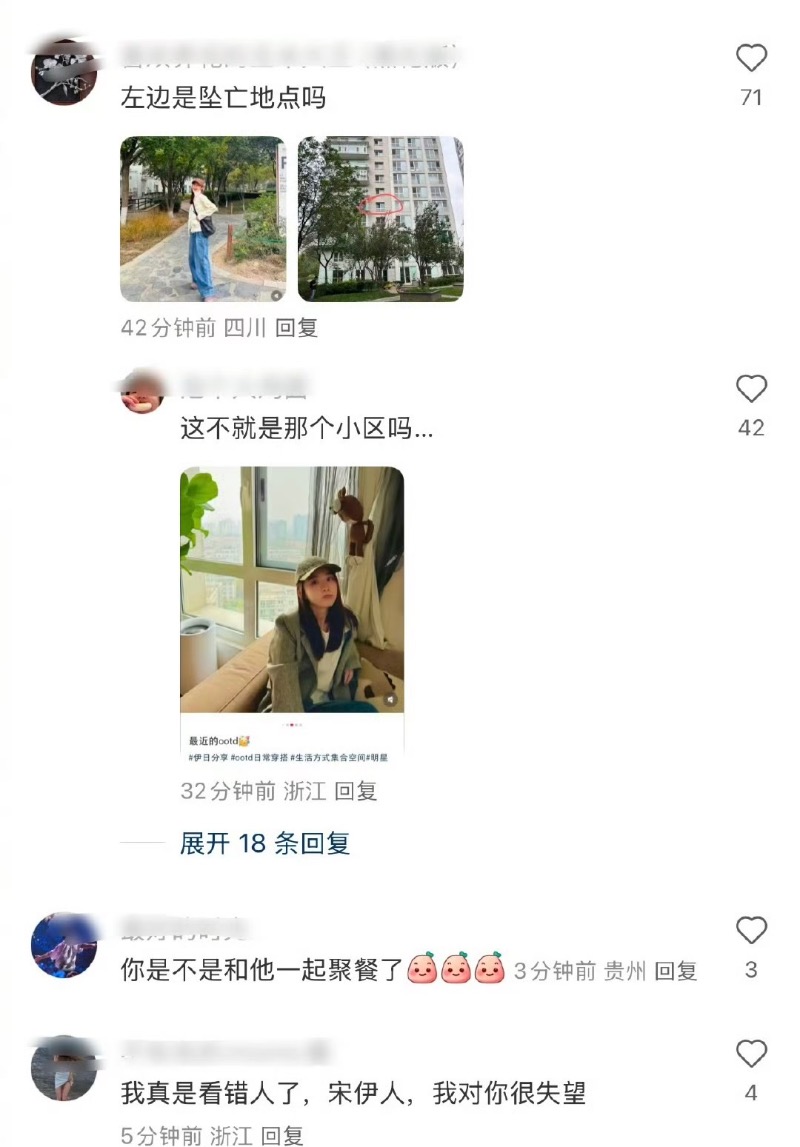This screenshot has width=800, height=1147.
Task: Like the comment "我真是看错人了，宋伊人"
Action: tap(751, 1055)
